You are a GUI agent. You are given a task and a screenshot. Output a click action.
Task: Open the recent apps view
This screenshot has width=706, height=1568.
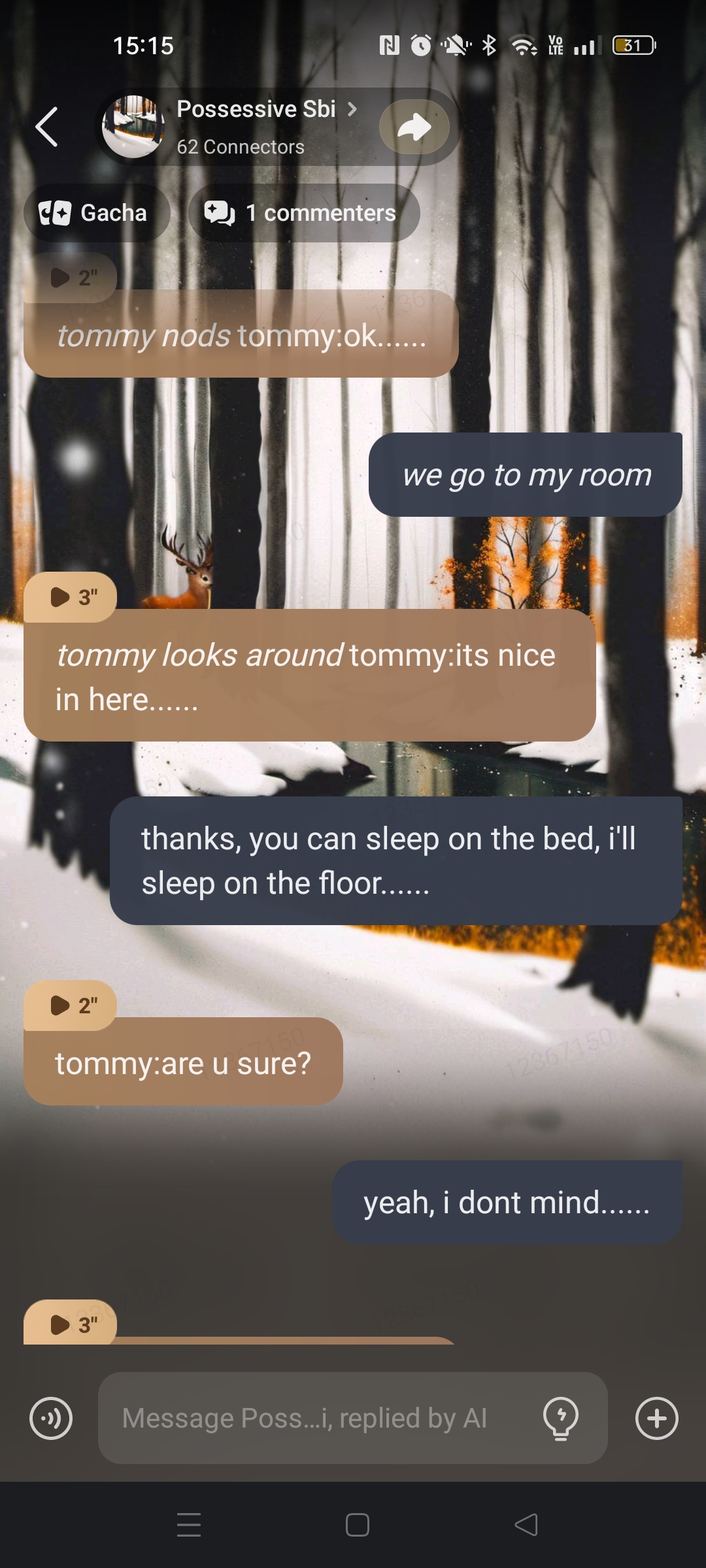(189, 1525)
